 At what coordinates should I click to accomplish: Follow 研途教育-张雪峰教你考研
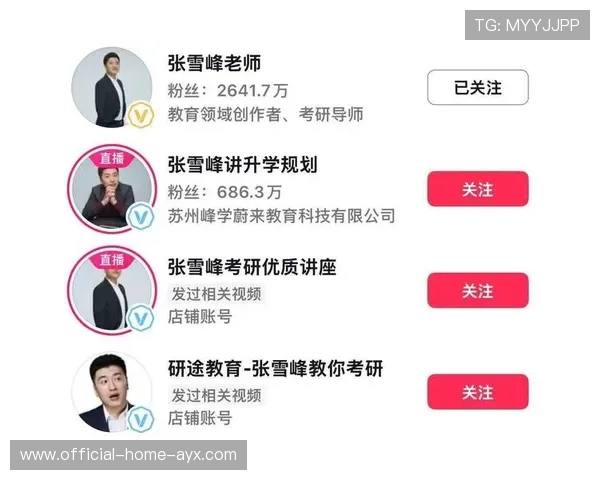click(x=477, y=393)
